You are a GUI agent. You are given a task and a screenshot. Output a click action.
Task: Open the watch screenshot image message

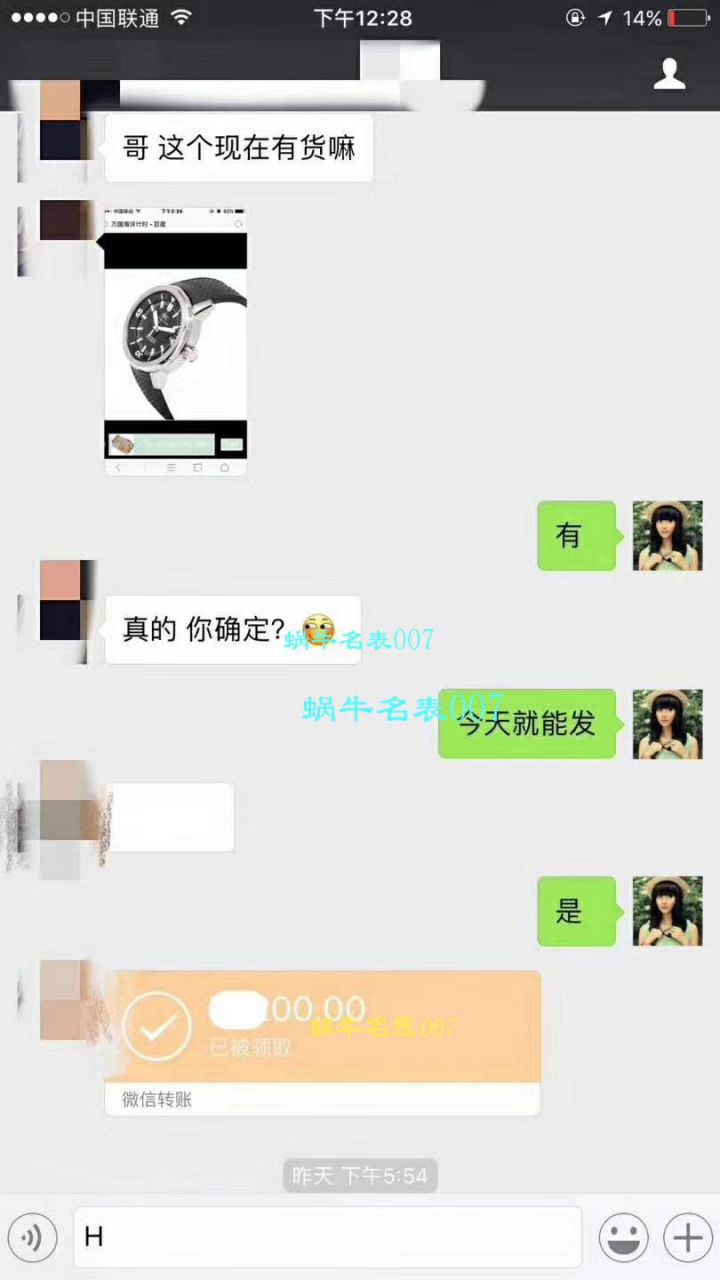(x=176, y=341)
